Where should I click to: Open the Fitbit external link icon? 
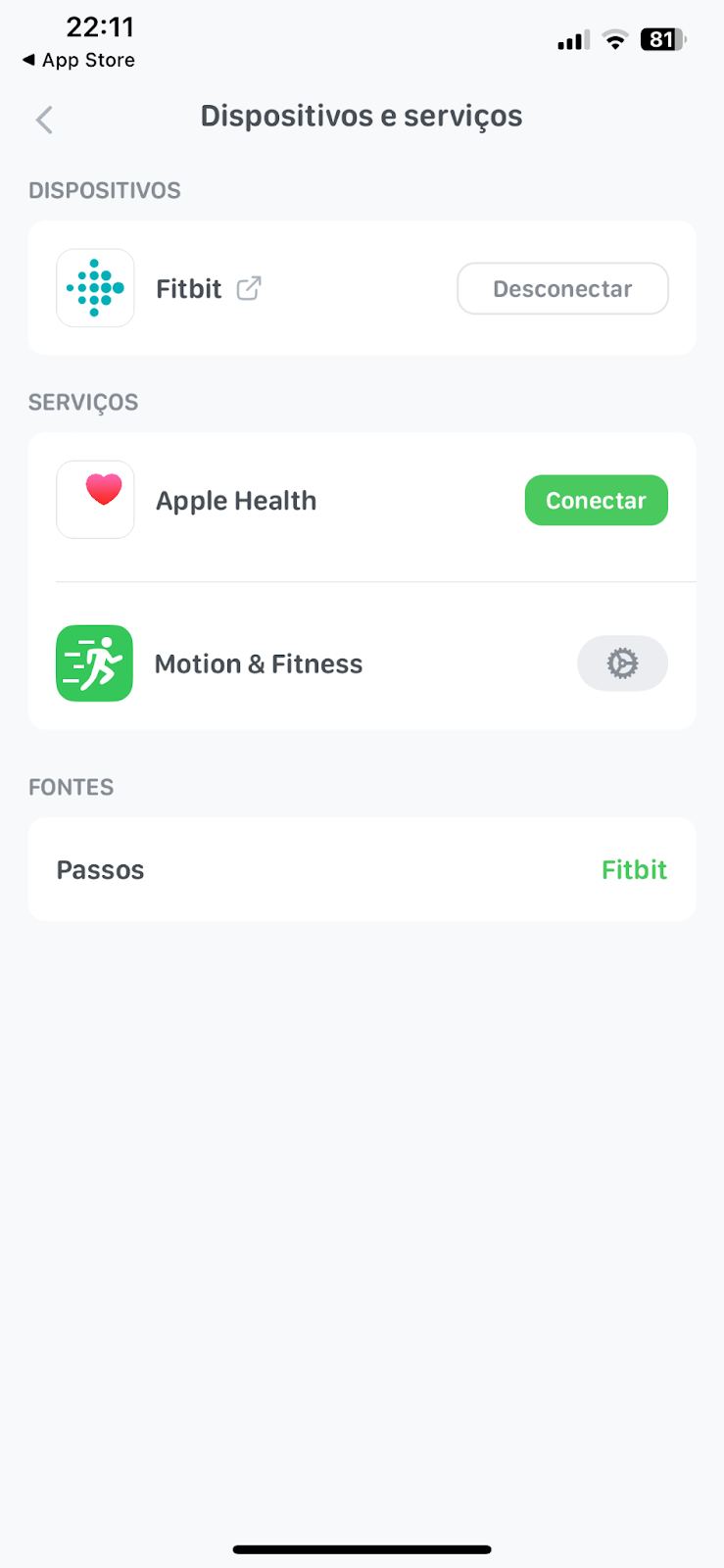click(x=249, y=288)
